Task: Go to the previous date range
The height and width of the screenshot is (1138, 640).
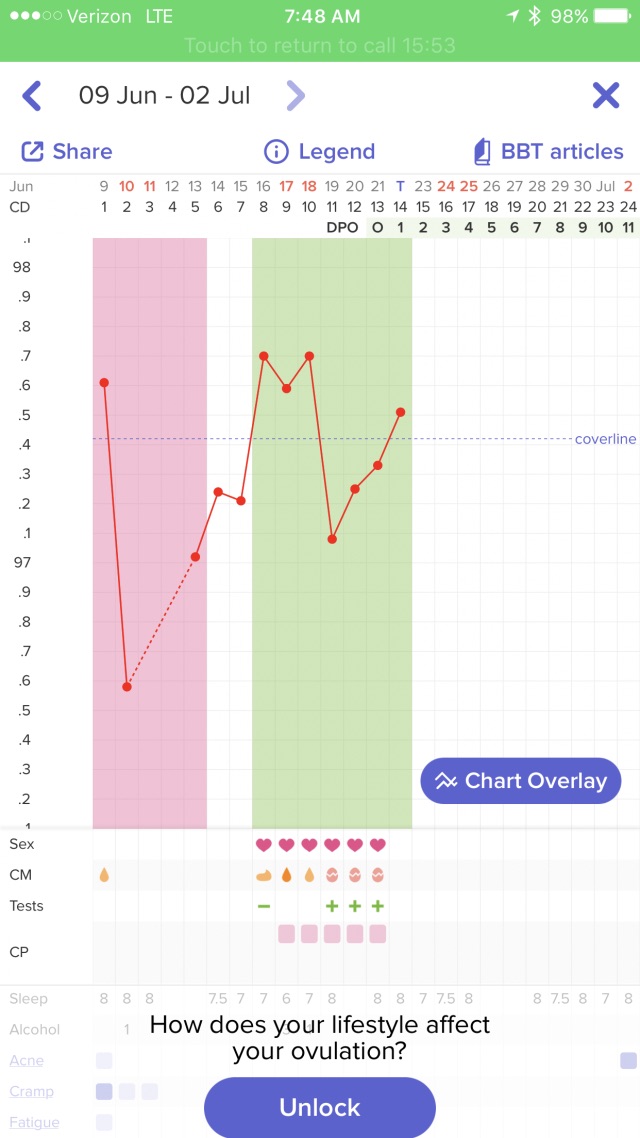Action: click(x=31, y=95)
